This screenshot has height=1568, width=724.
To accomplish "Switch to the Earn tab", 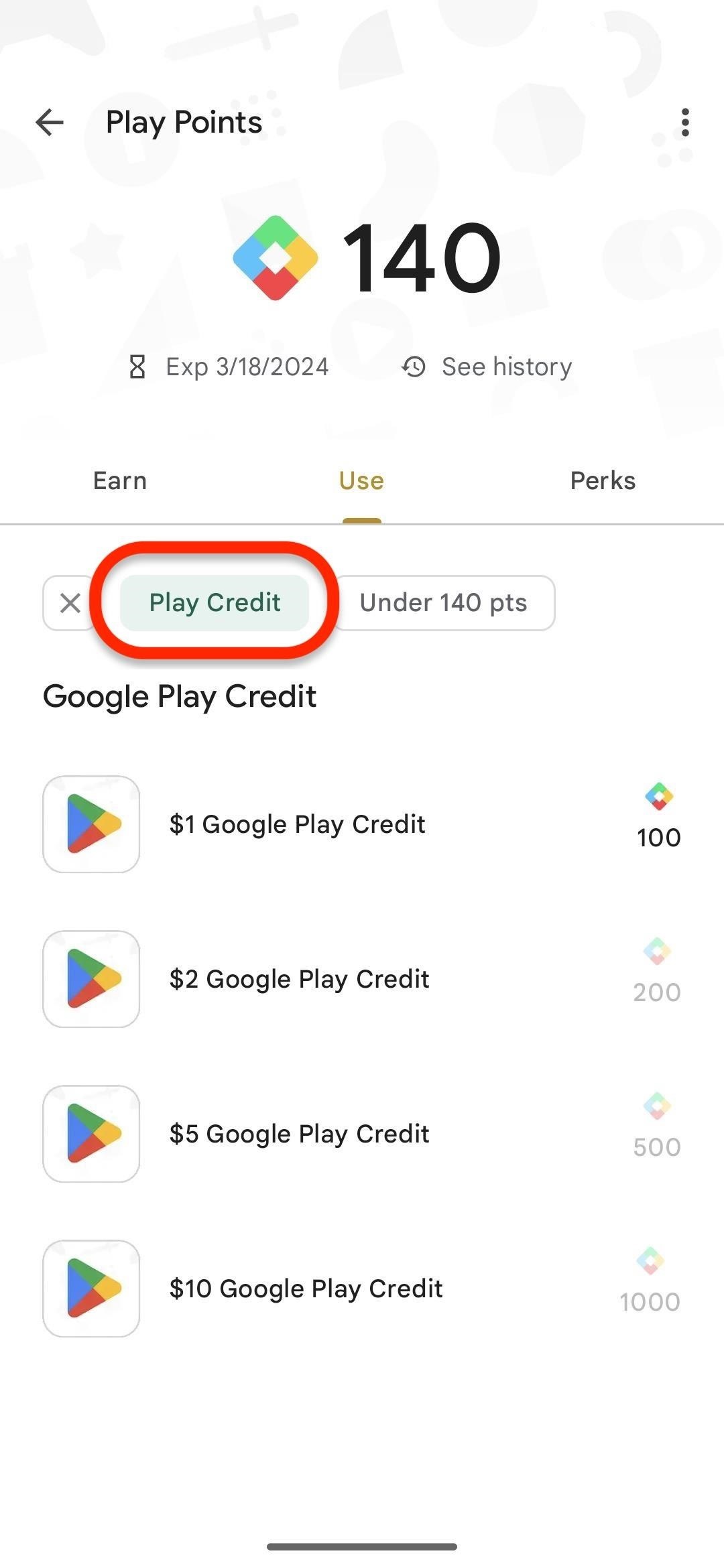I will point(120,480).
